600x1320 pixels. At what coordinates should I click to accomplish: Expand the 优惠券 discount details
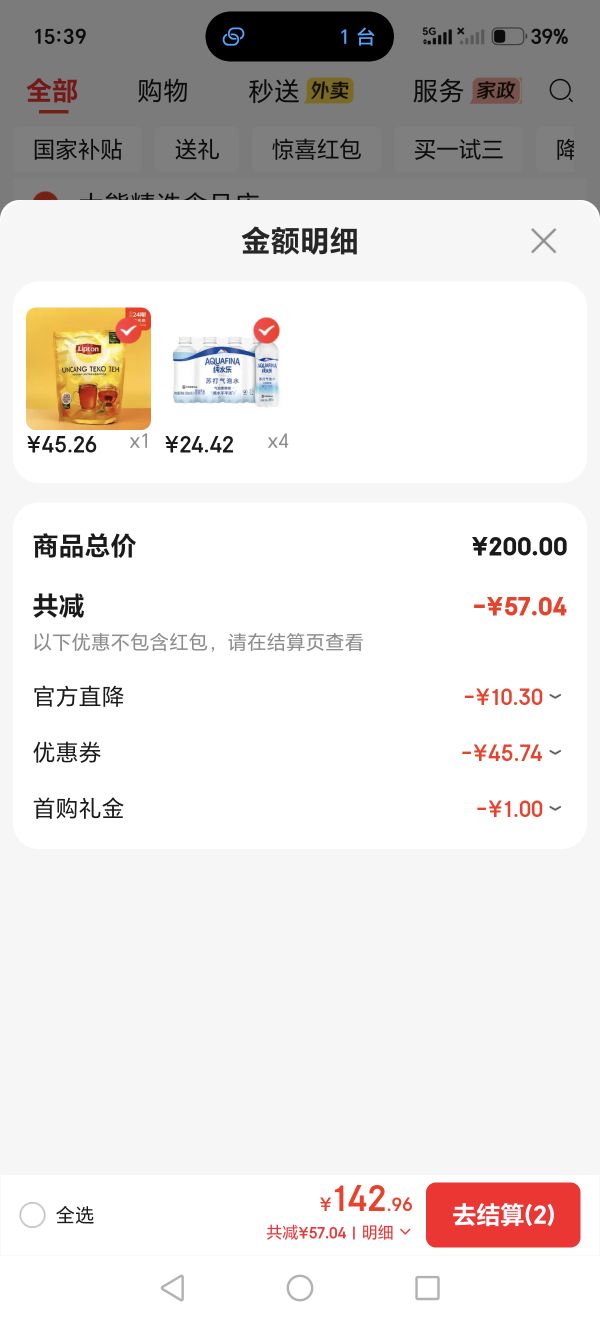pyautogui.click(x=511, y=753)
